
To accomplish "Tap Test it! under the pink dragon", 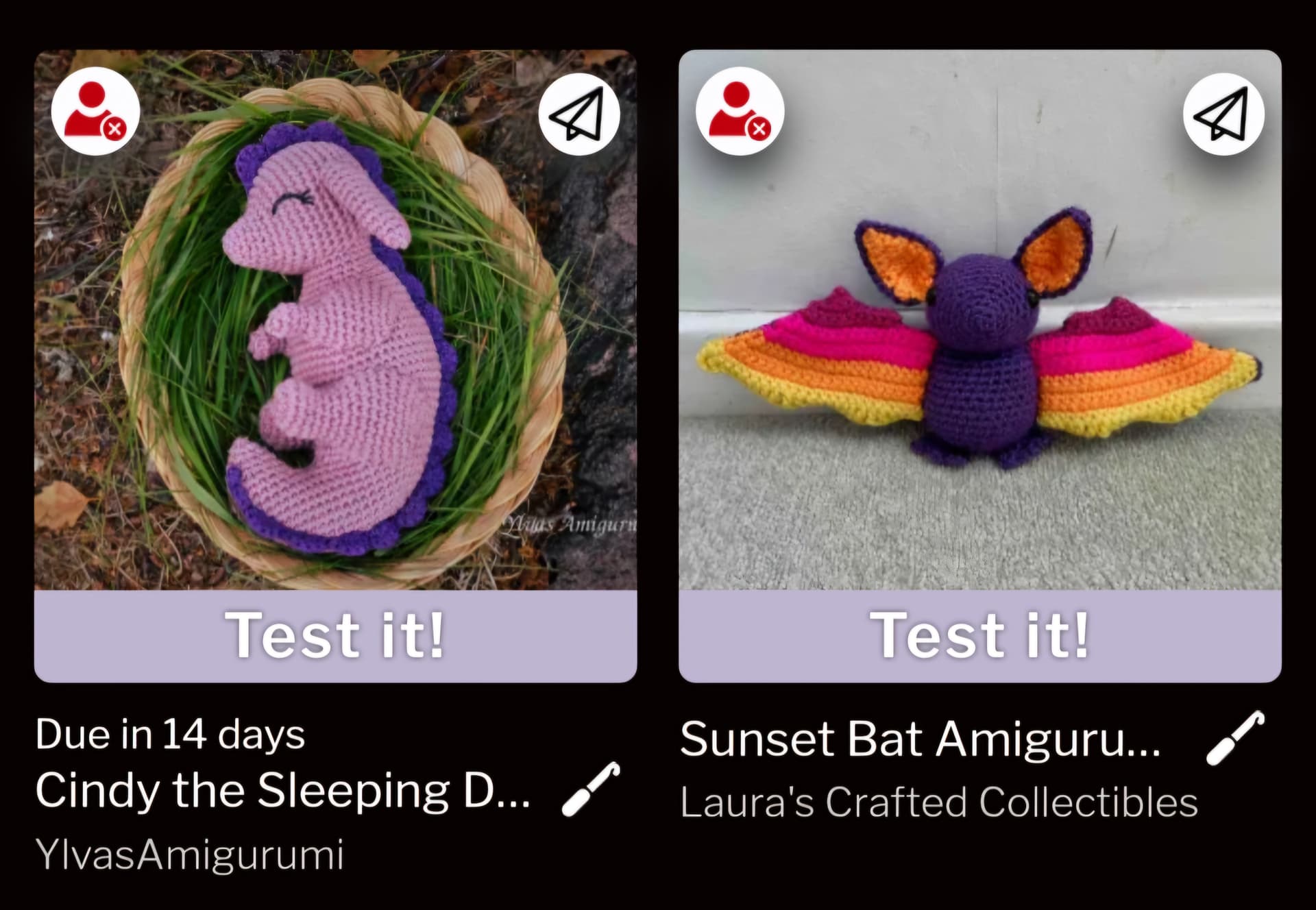I will [335, 635].
